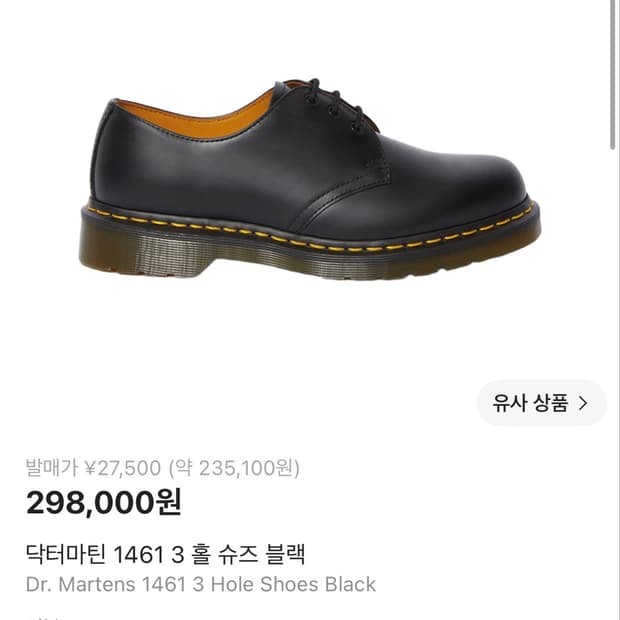Open the 유사 상품 similar products button
This screenshot has height=620, width=620.
click(x=541, y=403)
